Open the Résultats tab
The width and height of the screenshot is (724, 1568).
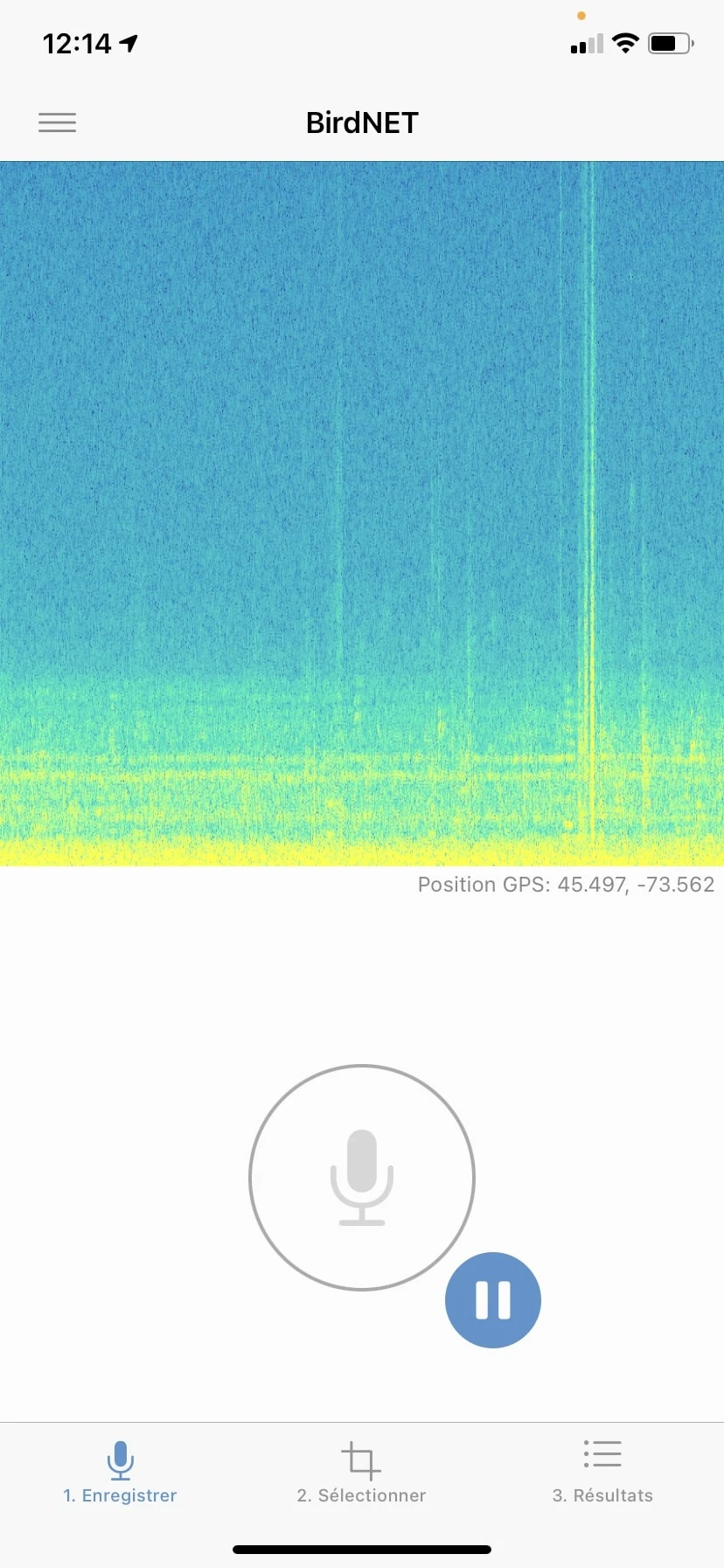(602, 1473)
